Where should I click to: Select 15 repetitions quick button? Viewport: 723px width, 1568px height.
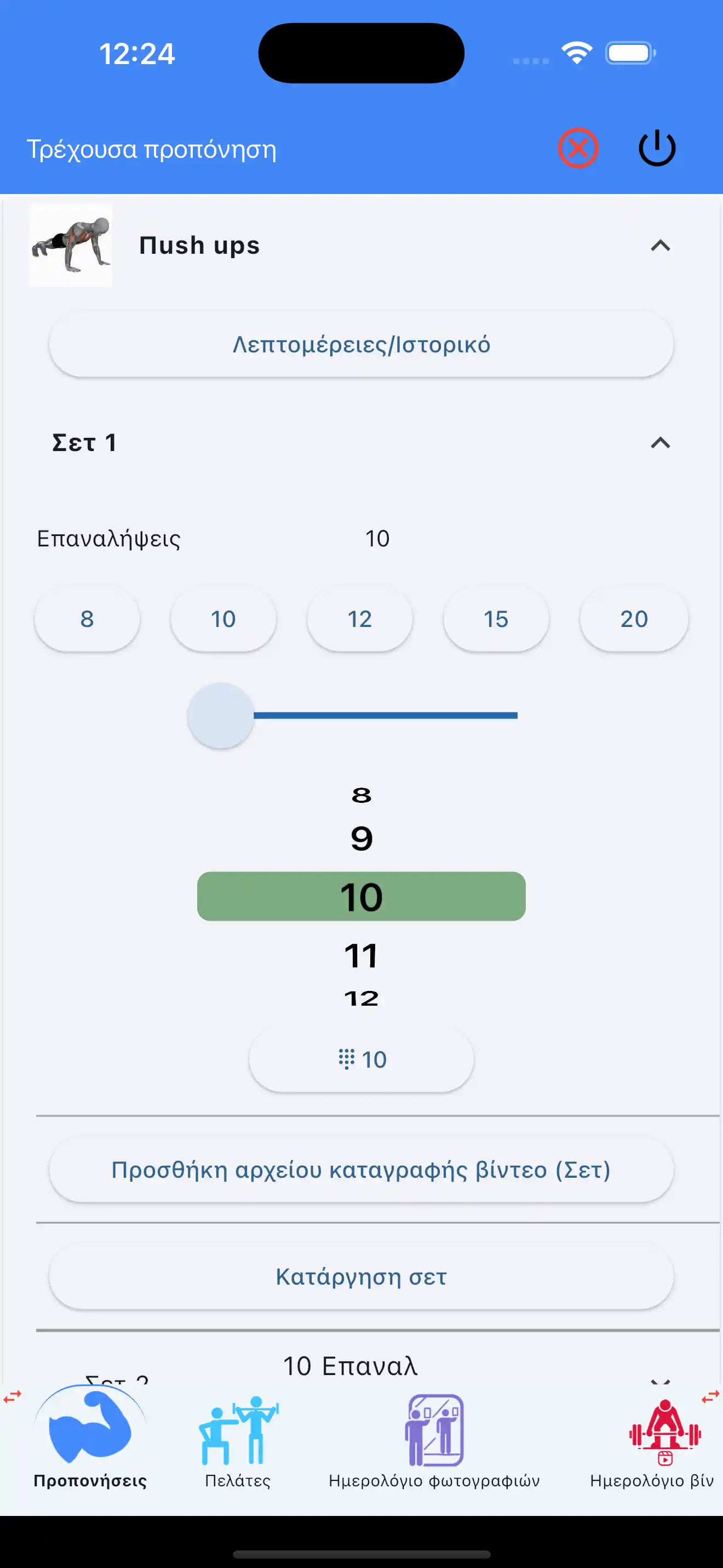coord(496,618)
